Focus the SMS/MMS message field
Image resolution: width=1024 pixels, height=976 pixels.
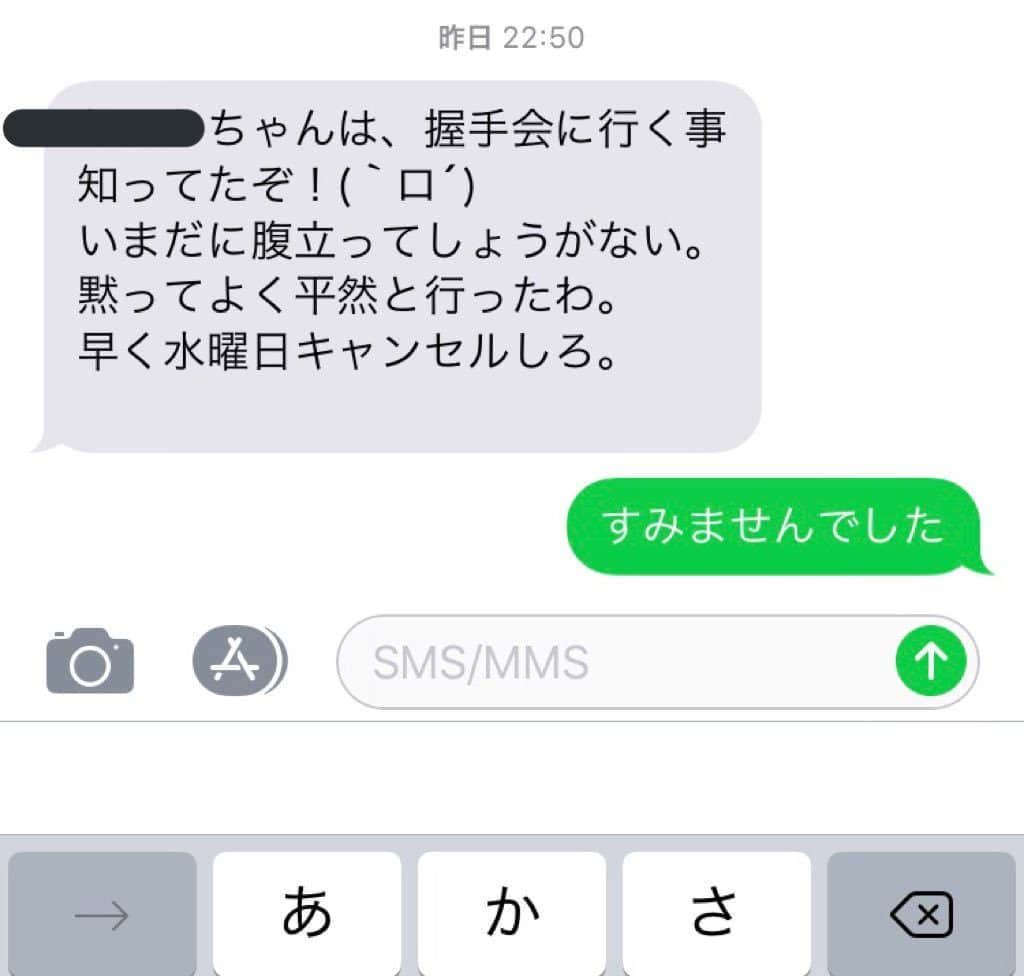pyautogui.click(x=610, y=662)
